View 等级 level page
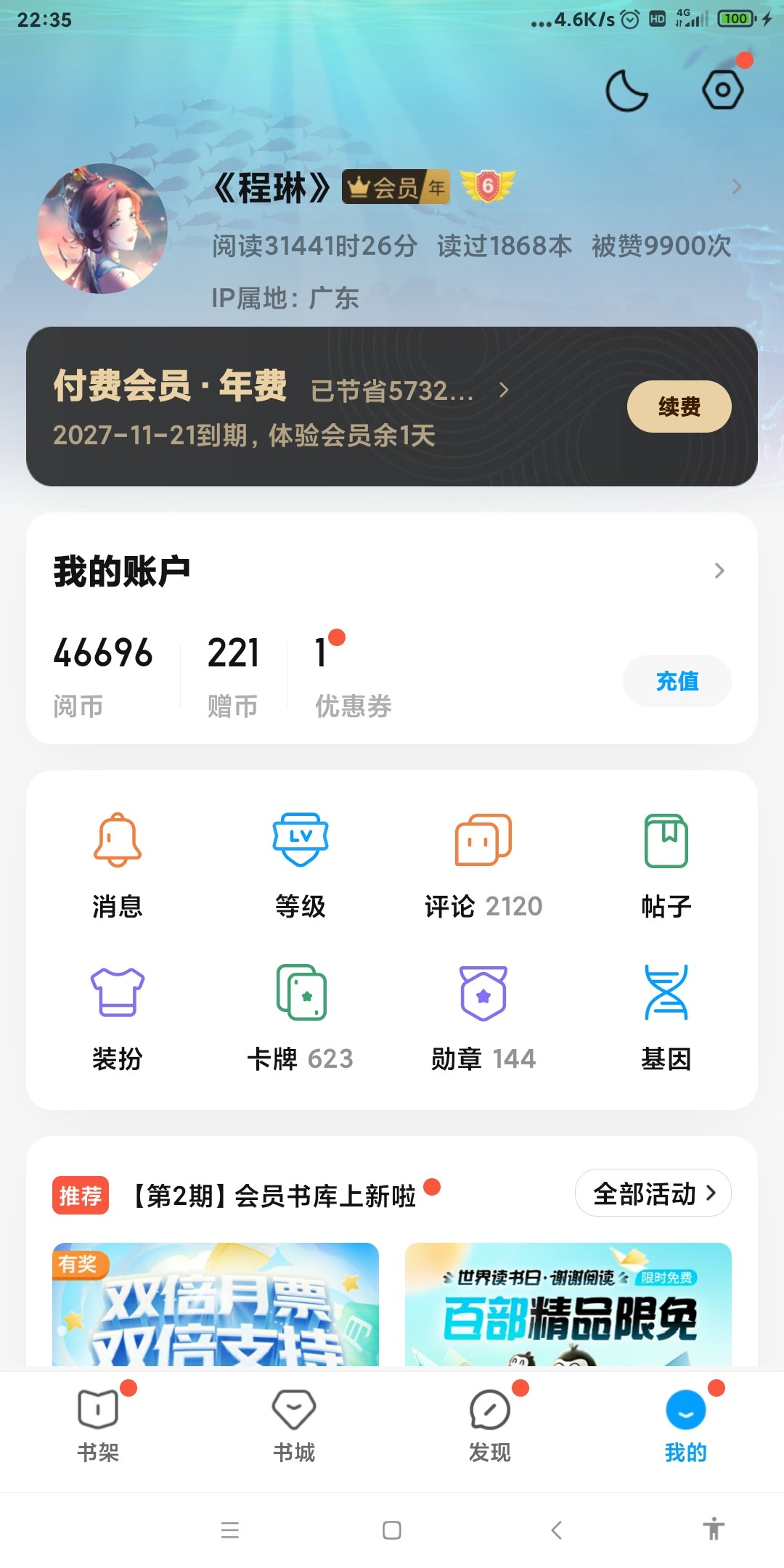Viewport: 784px width, 1568px height. coord(301,865)
